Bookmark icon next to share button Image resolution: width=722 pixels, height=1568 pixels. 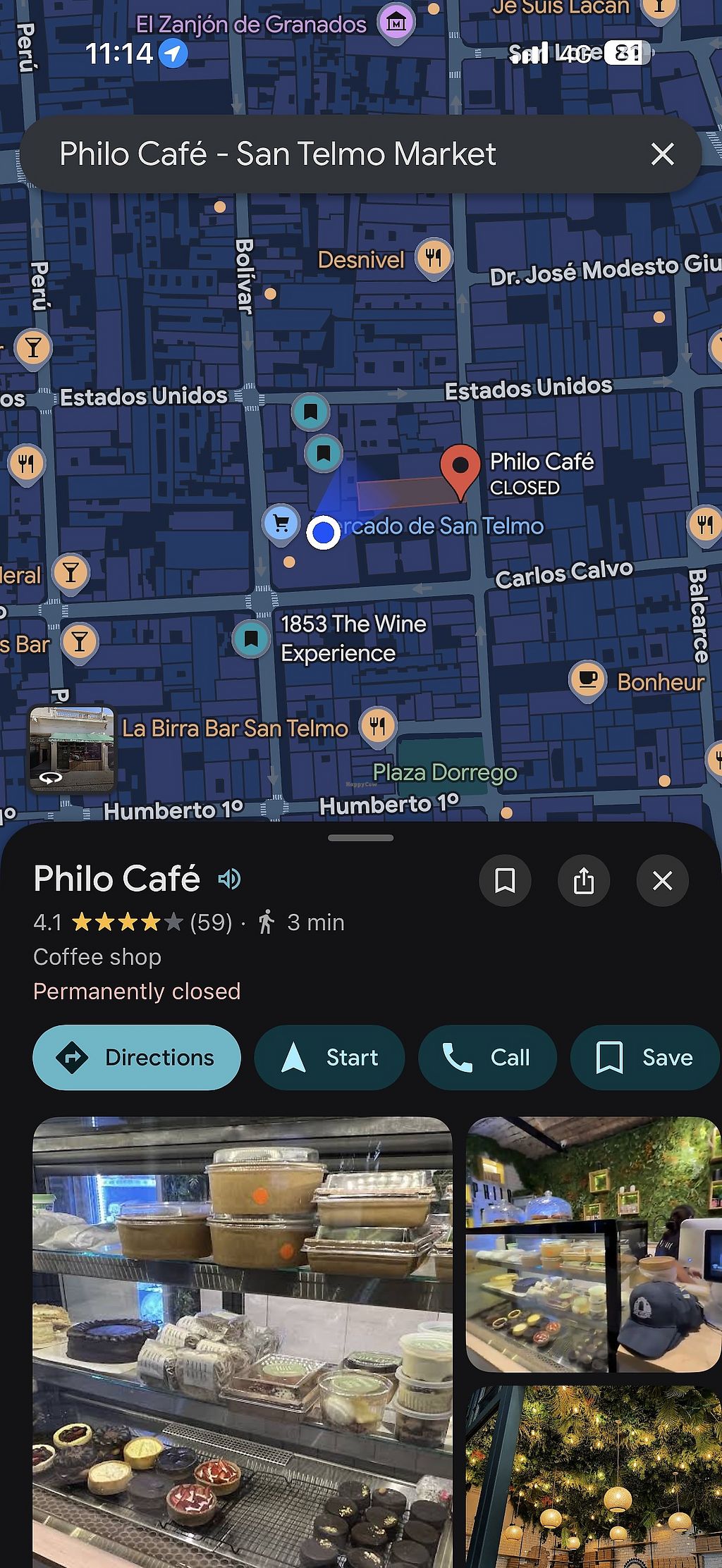pyautogui.click(x=505, y=880)
